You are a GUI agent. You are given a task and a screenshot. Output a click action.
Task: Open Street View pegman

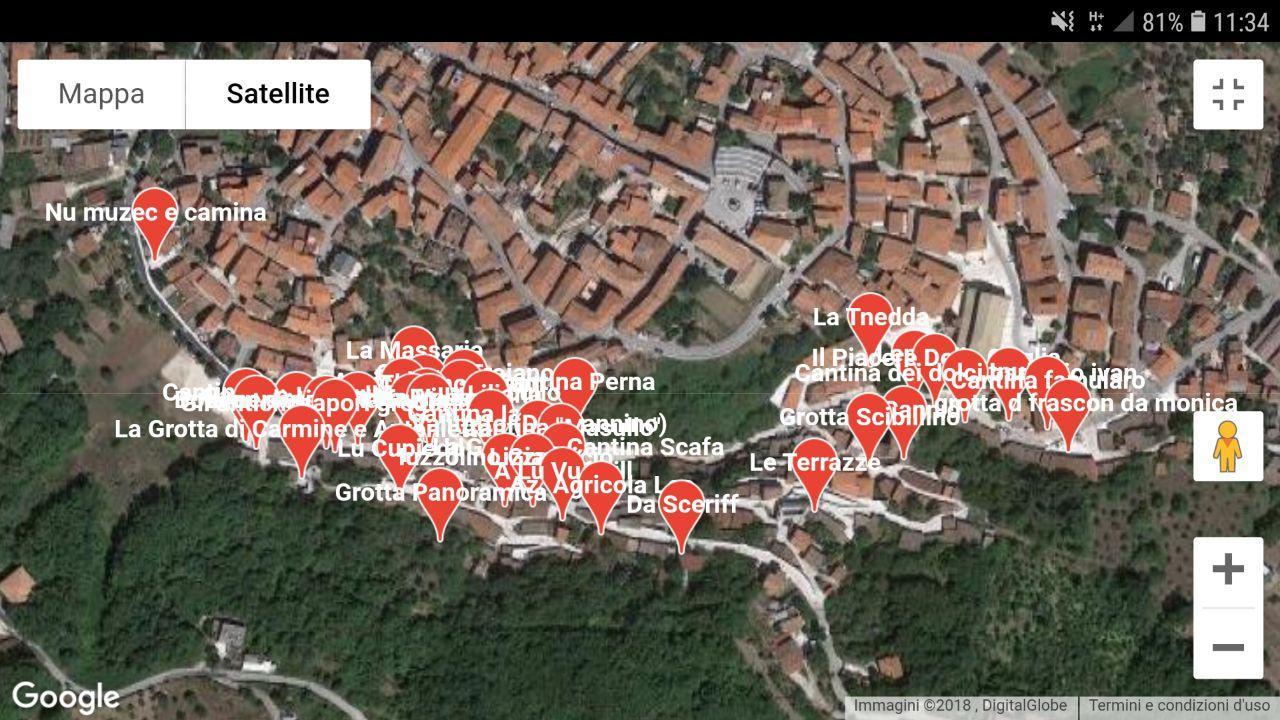tap(1227, 447)
